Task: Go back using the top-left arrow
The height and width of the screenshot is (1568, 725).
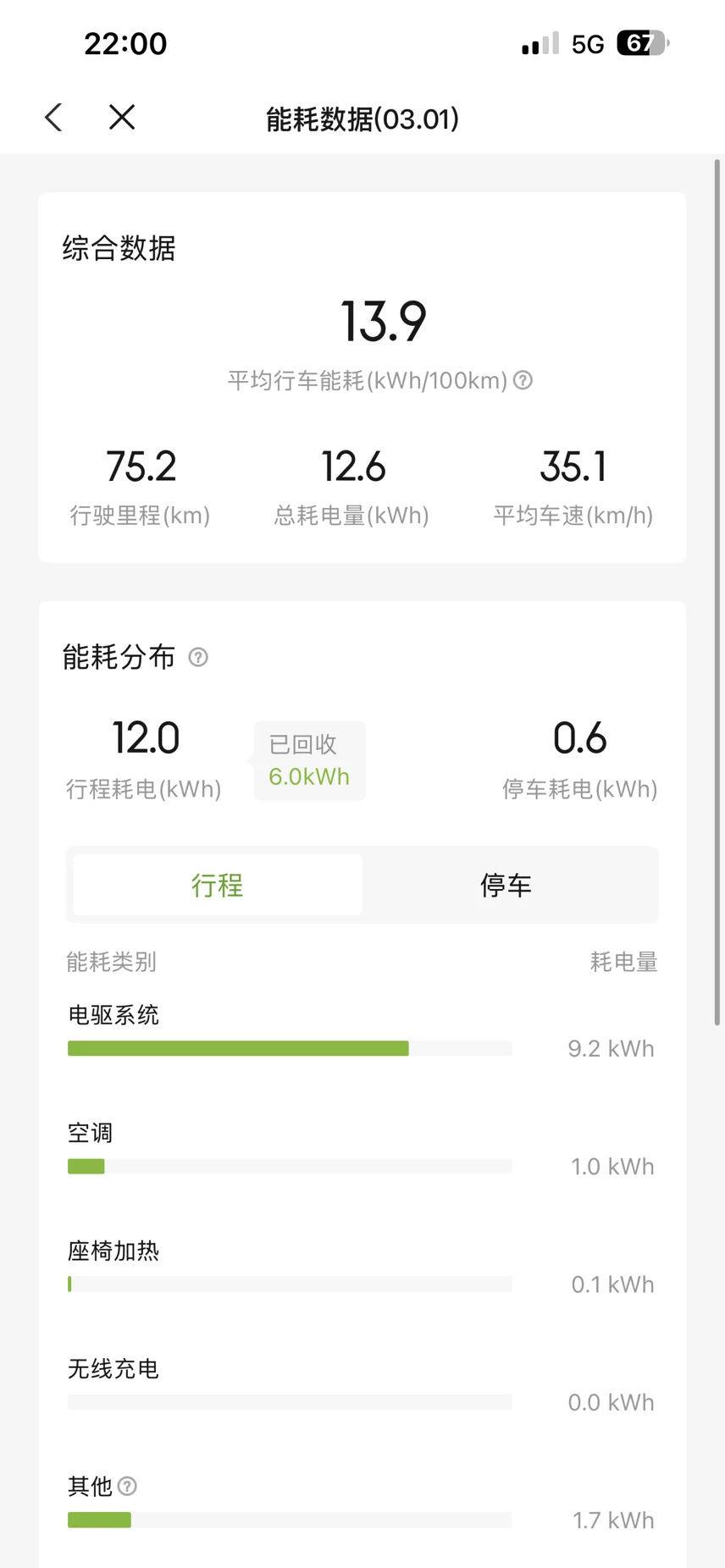Action: click(54, 118)
